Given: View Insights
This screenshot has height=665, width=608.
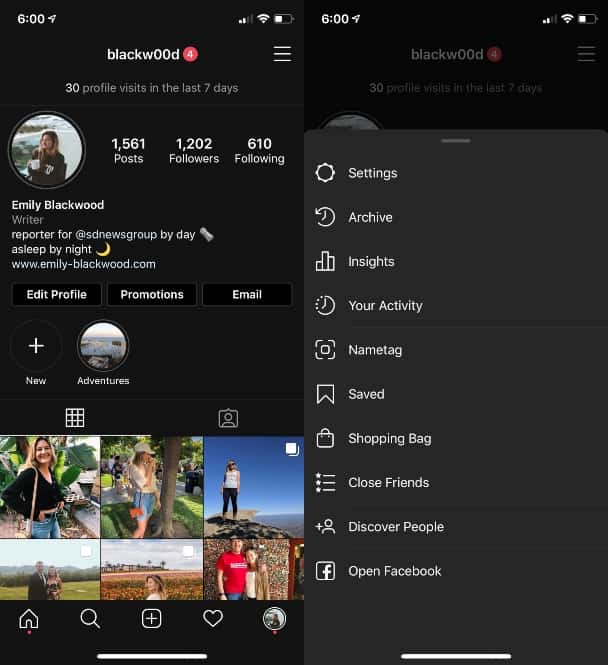Looking at the screenshot, I should pyautogui.click(x=371, y=261).
